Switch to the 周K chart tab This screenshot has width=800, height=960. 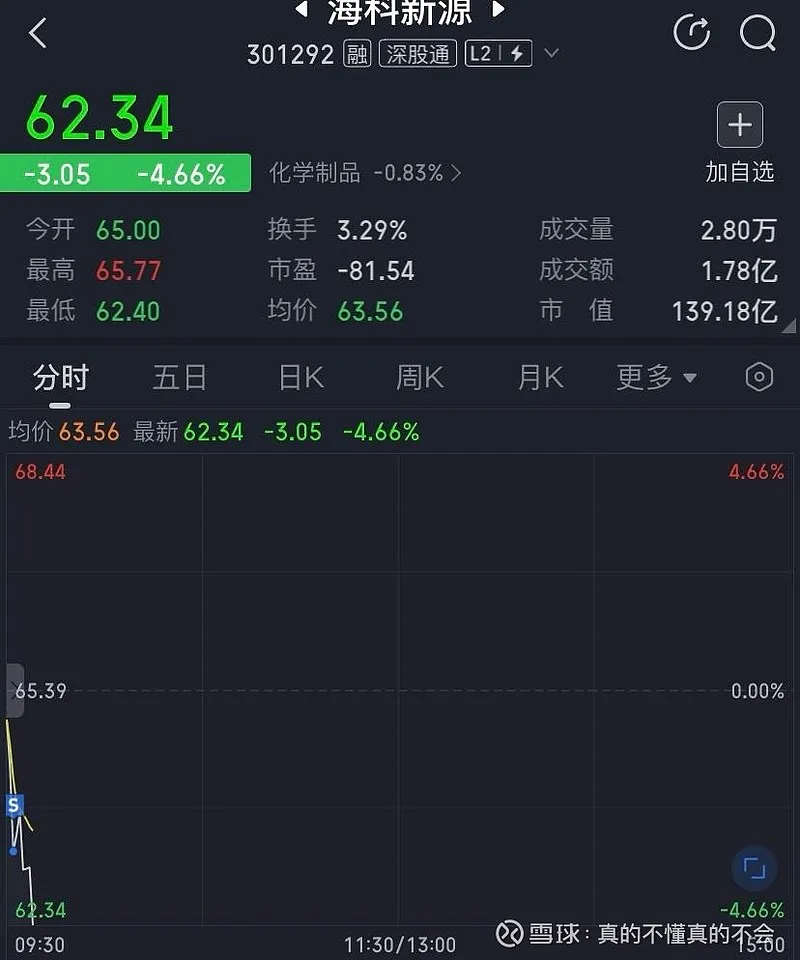pyautogui.click(x=420, y=378)
